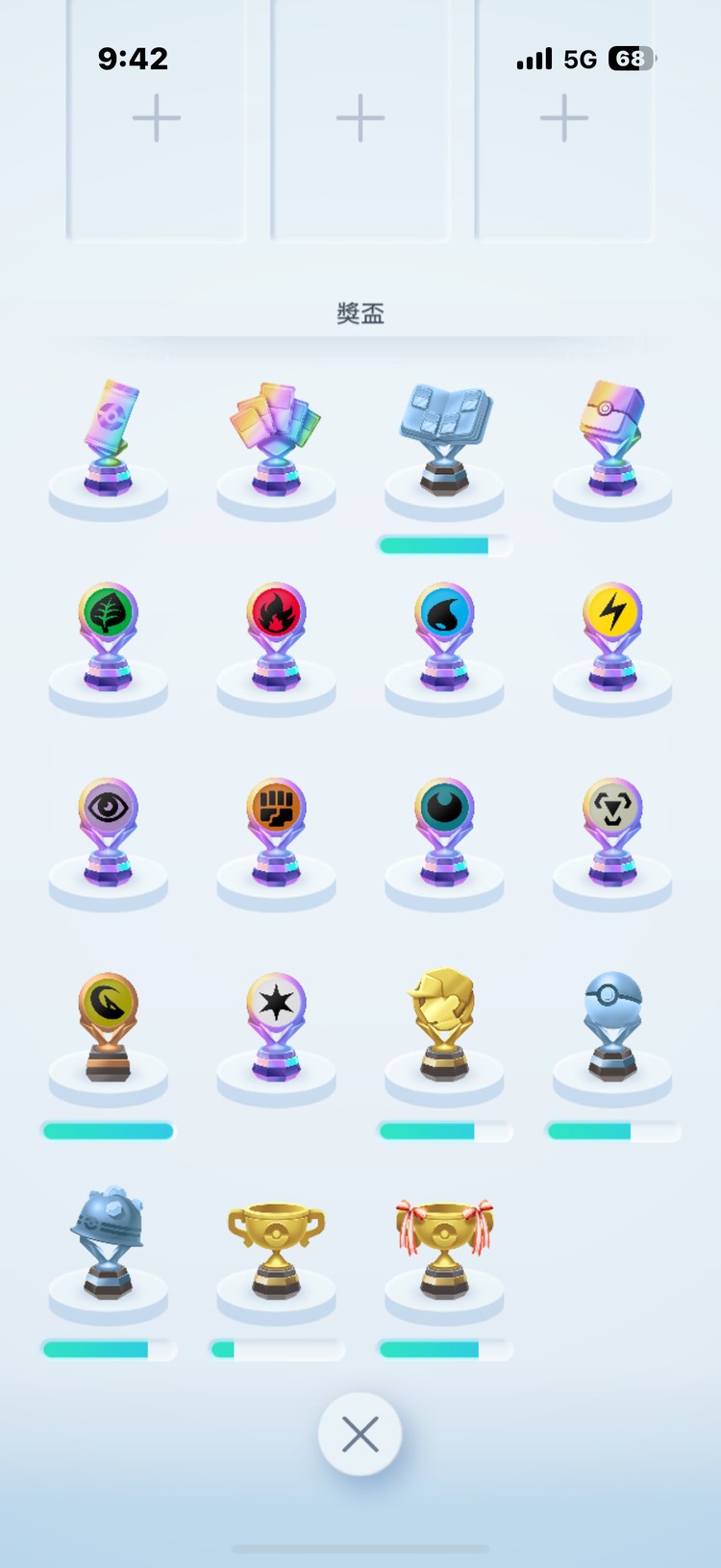Open the gold cup with red ribbons
The height and width of the screenshot is (1568, 721).
tap(444, 1248)
